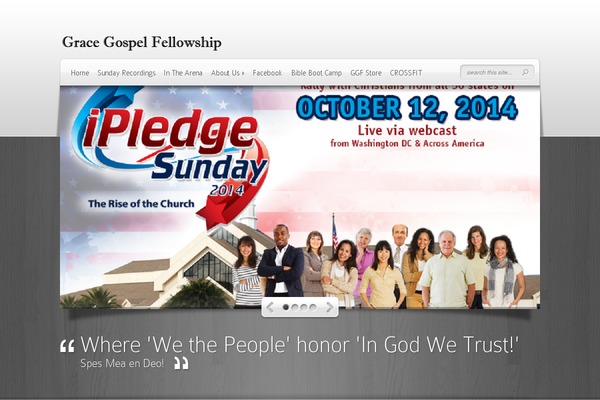Visit the Facebook link in menu
Screen dimensions: 600x400
pyautogui.click(x=267, y=73)
